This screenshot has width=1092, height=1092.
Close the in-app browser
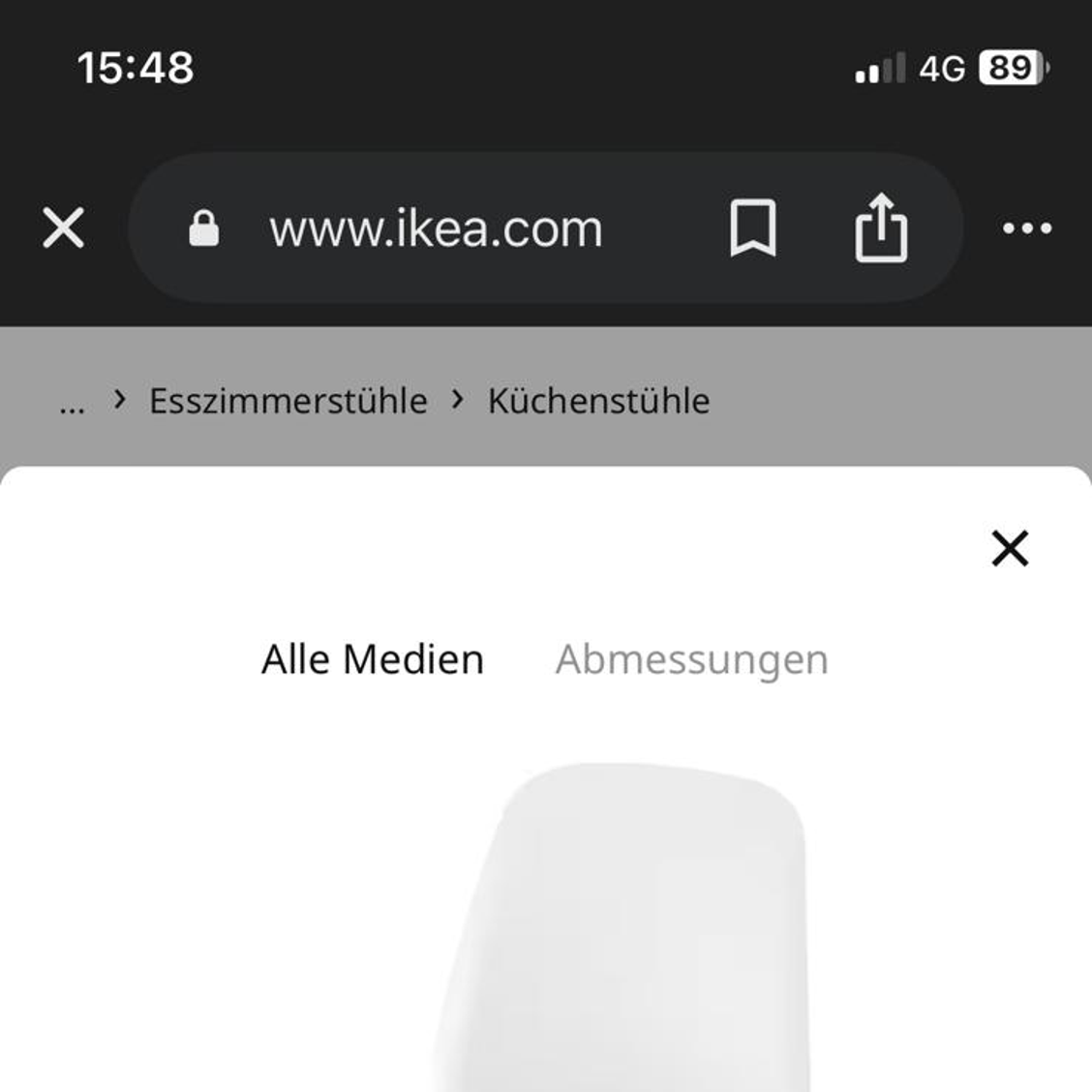coord(64,228)
